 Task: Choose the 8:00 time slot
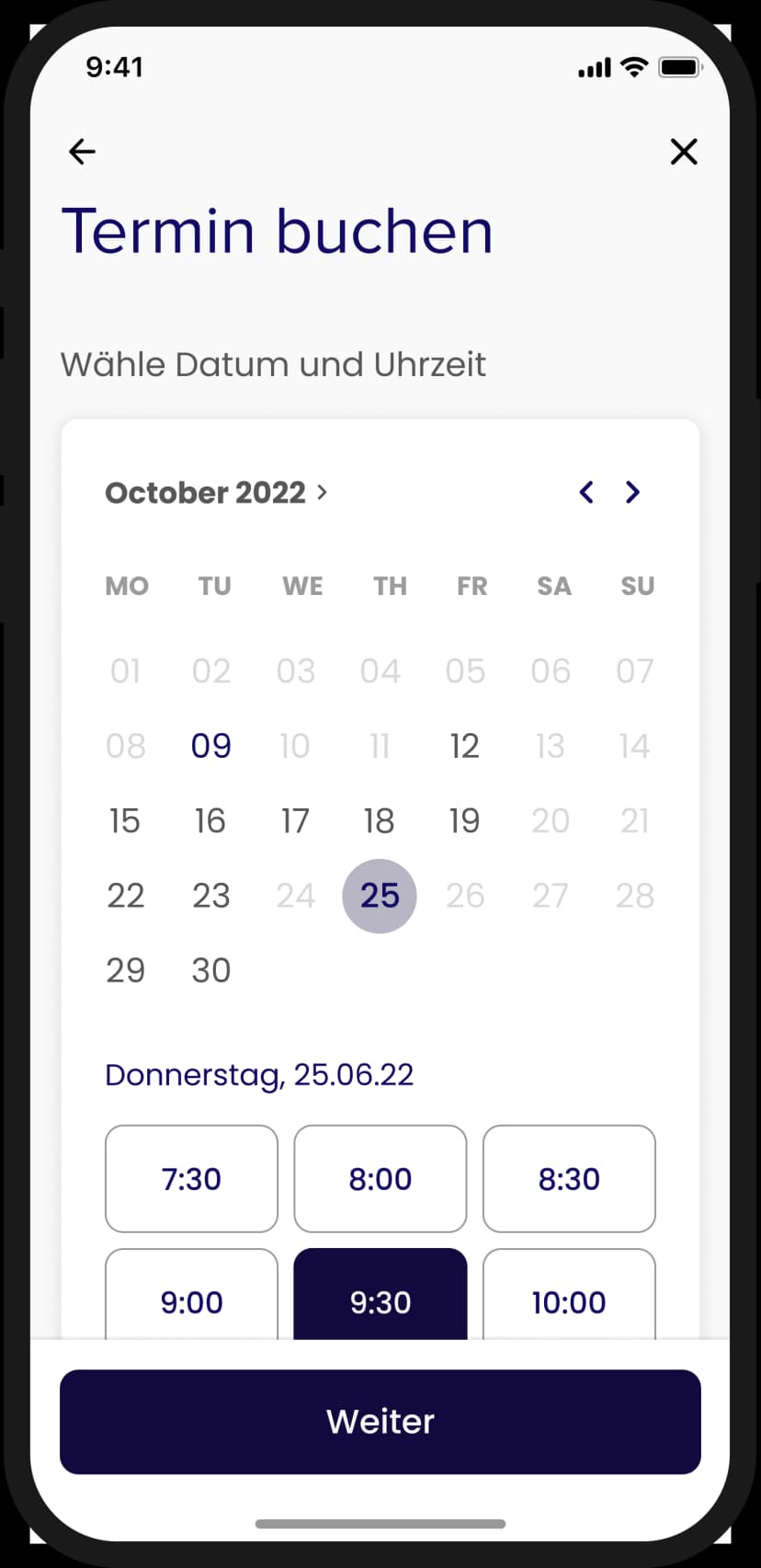tap(380, 1179)
